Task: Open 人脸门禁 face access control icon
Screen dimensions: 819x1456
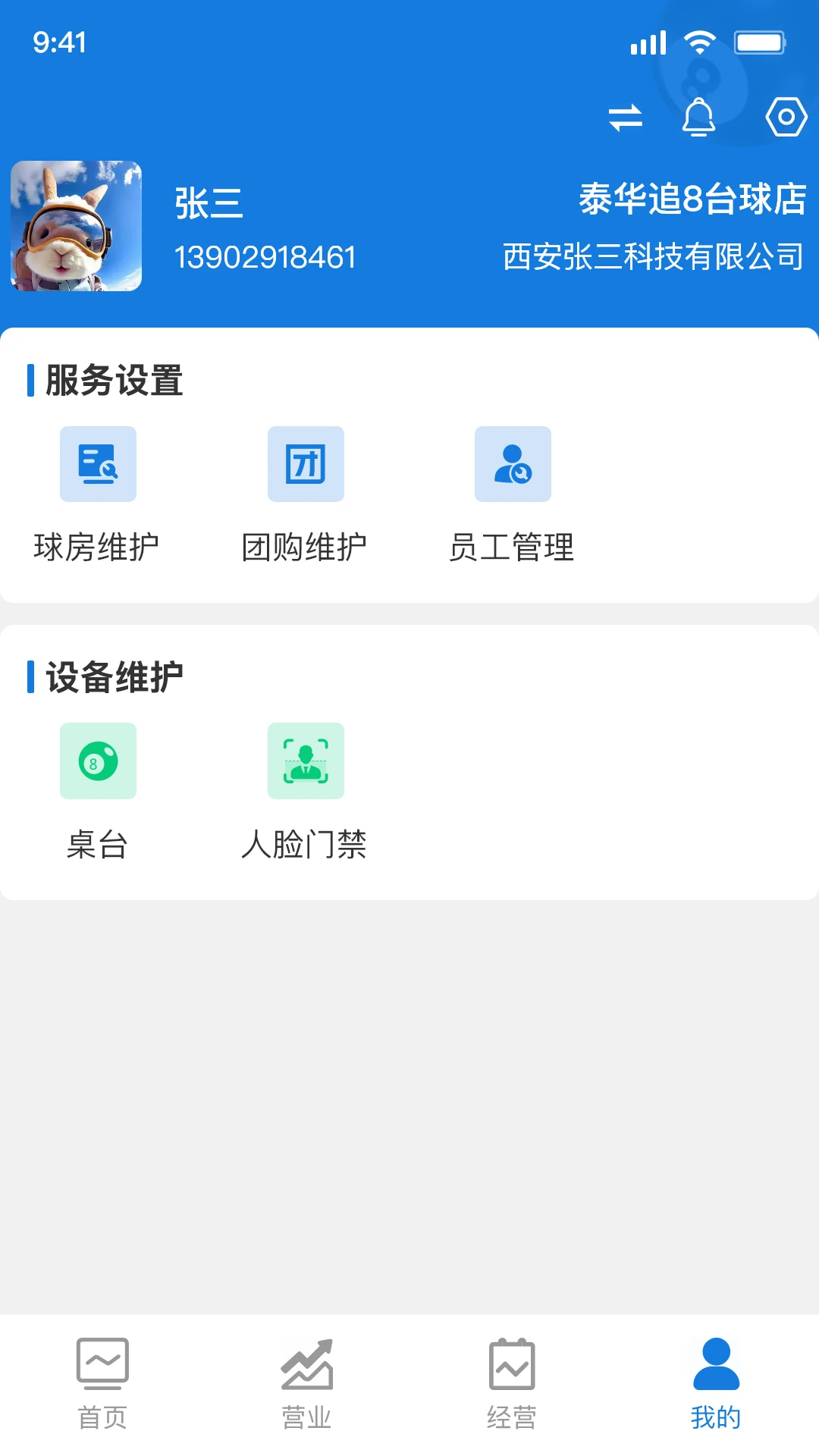Action: point(306,761)
